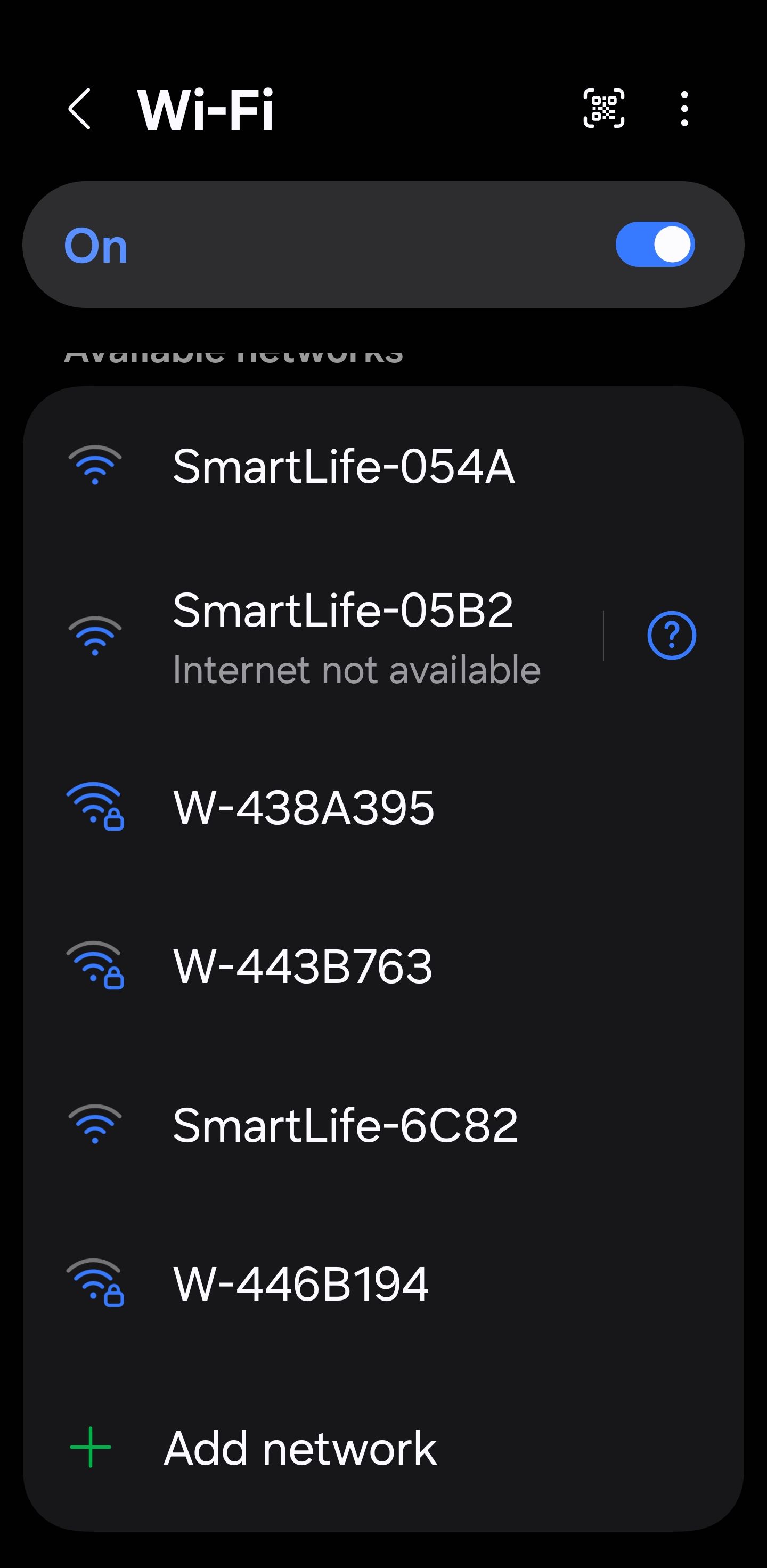Connect to W-438A395 network
This screenshot has height=1568, width=767.
click(x=303, y=808)
